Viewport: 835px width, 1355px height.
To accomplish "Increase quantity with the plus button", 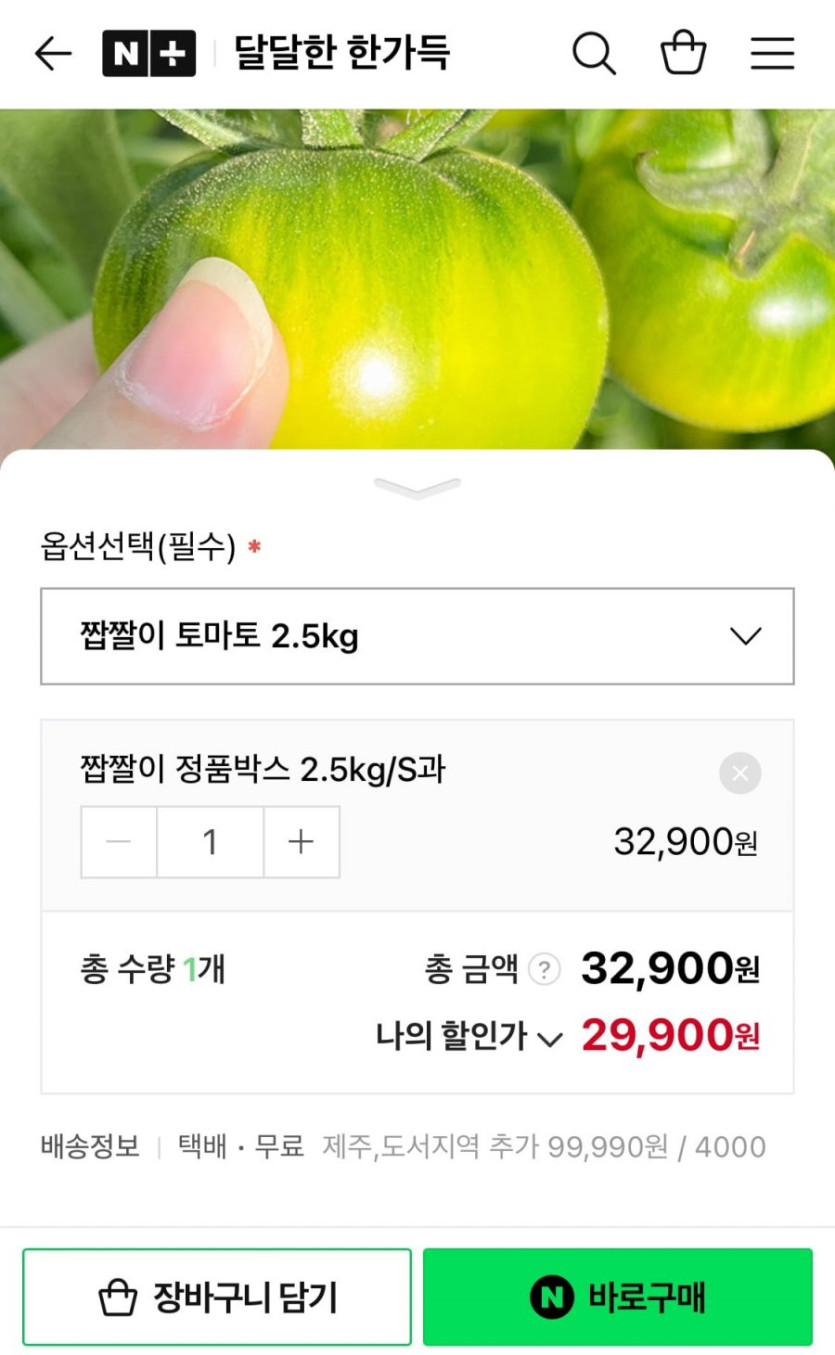I will (x=301, y=842).
